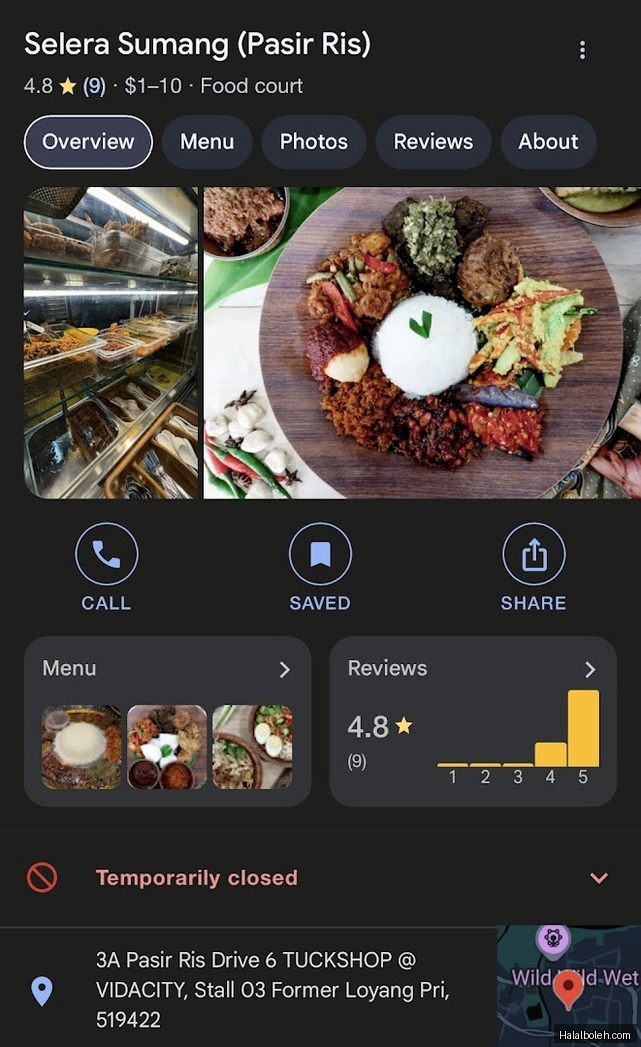Open the Reviews rating card
This screenshot has width=641, height=1047.
(472, 720)
